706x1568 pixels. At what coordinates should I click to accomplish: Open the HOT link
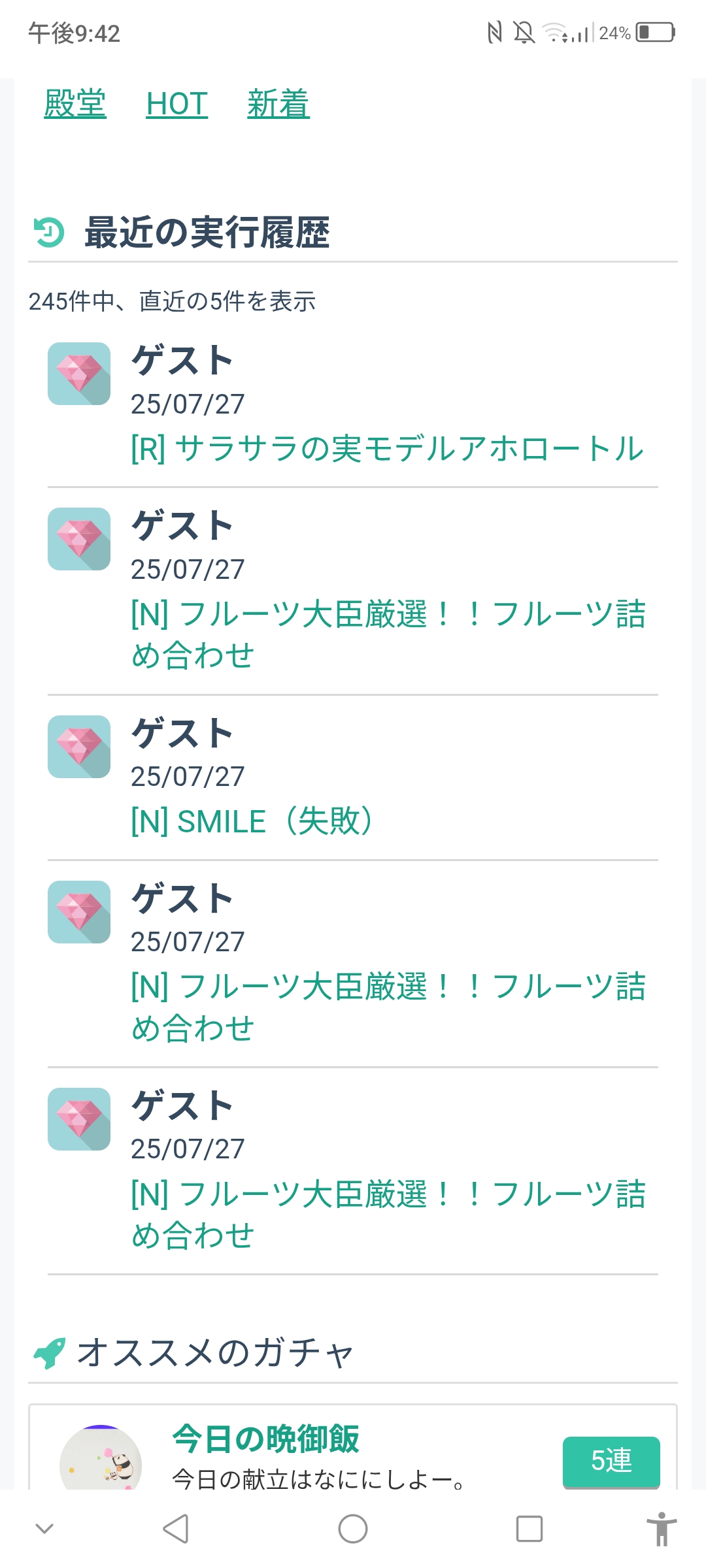click(177, 104)
